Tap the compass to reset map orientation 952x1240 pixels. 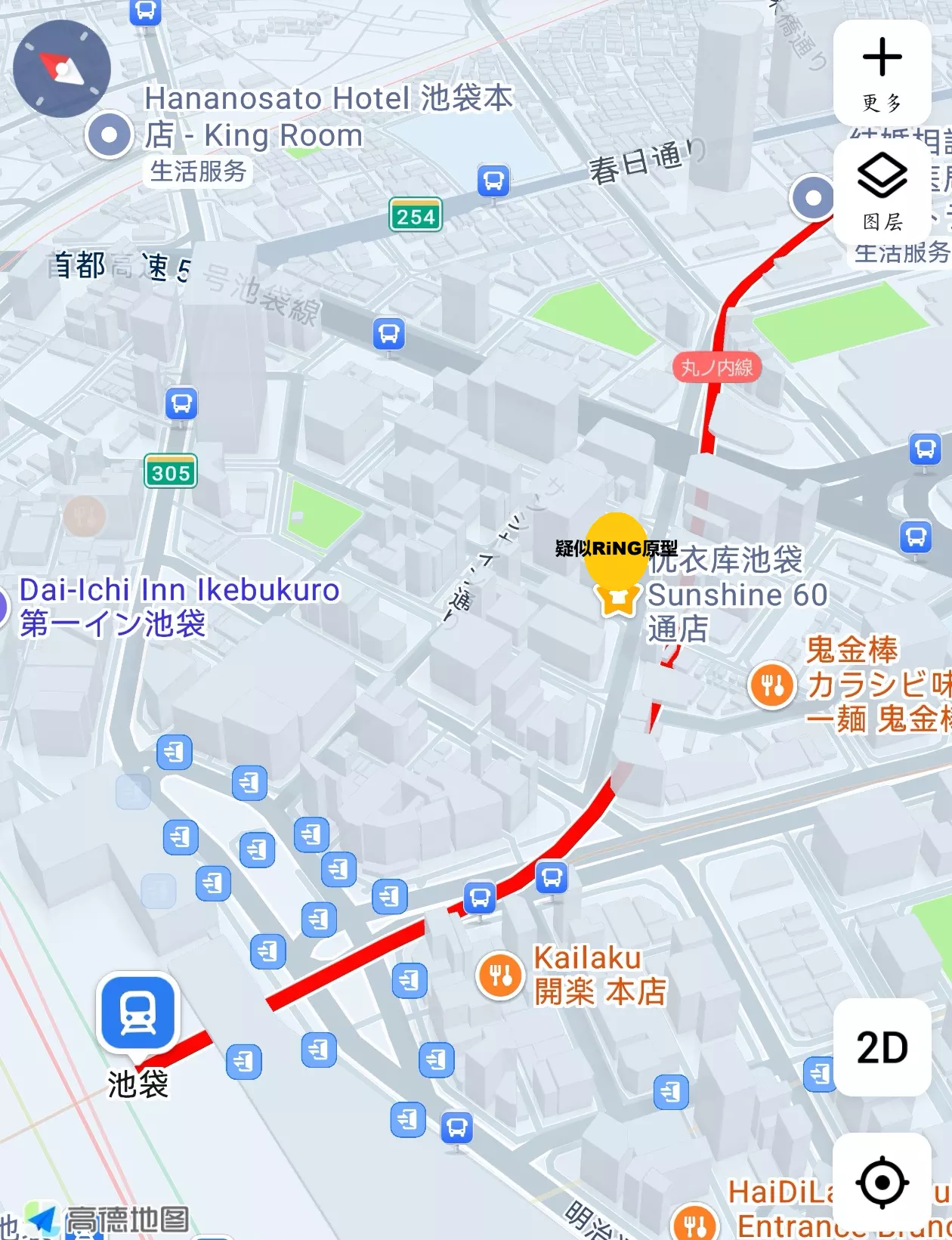pos(62,69)
